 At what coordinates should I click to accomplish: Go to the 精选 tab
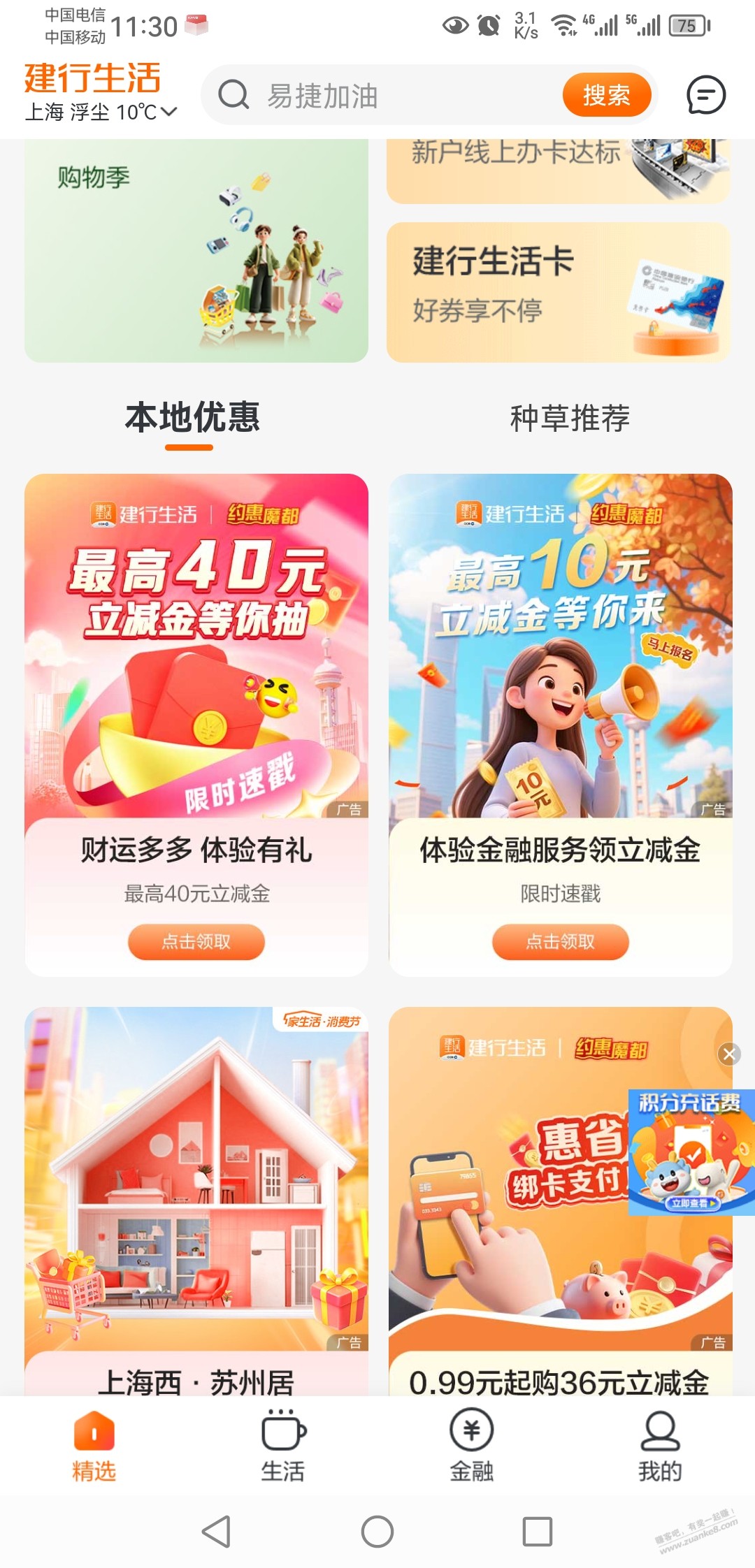pos(94,1446)
